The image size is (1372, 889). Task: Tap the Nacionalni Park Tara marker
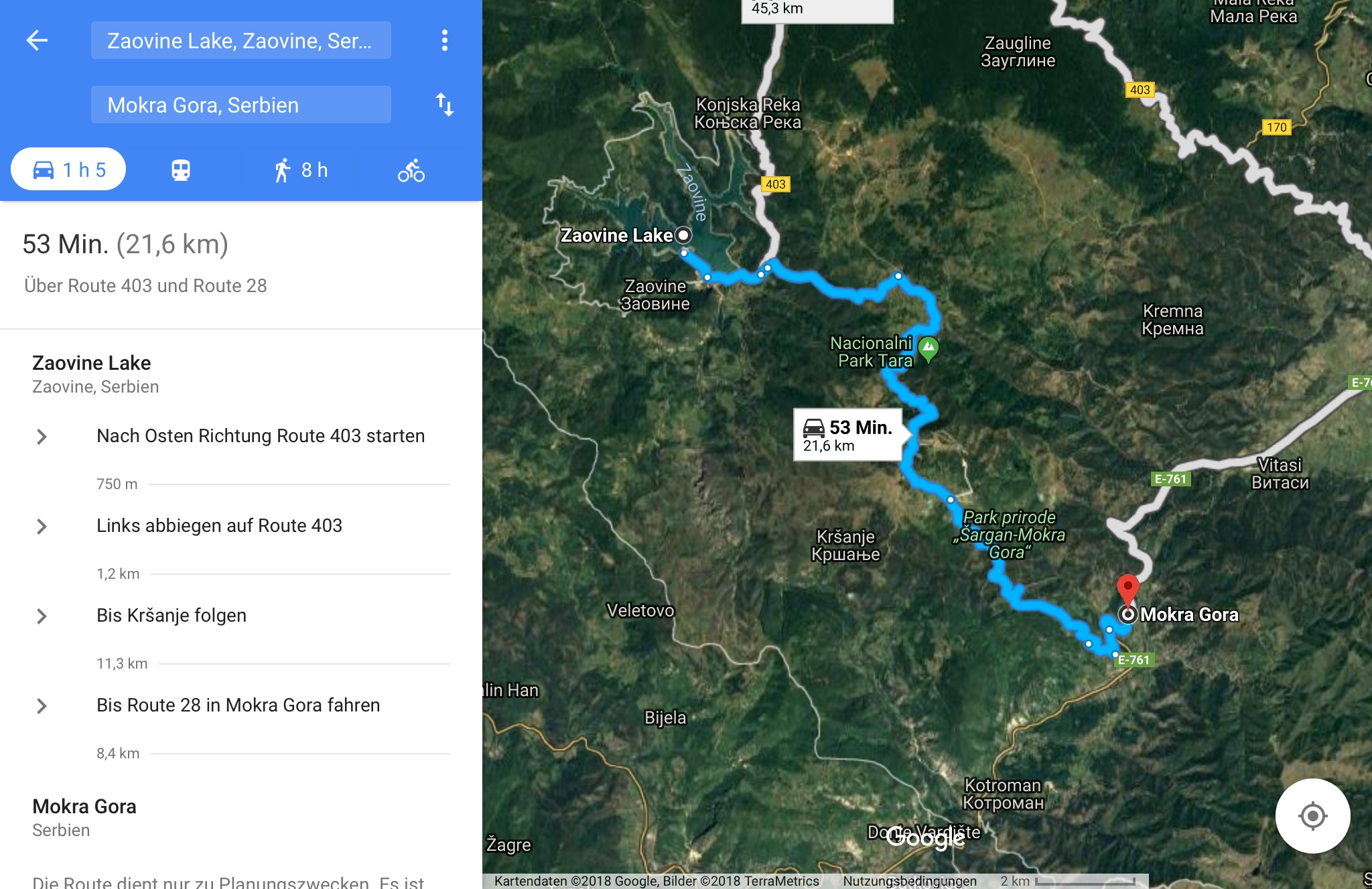click(928, 348)
